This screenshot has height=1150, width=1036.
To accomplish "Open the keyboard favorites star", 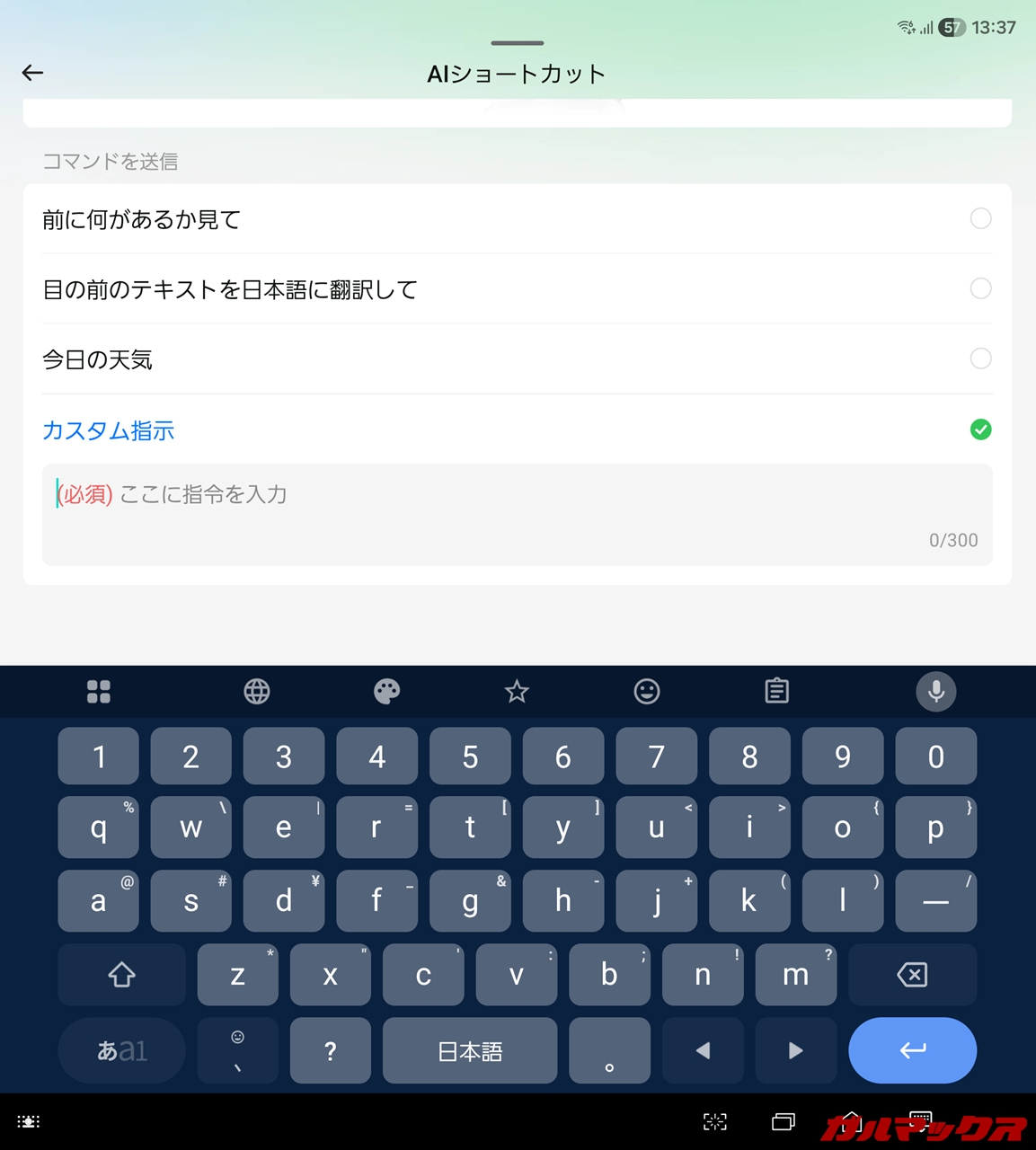I will pyautogui.click(x=517, y=691).
